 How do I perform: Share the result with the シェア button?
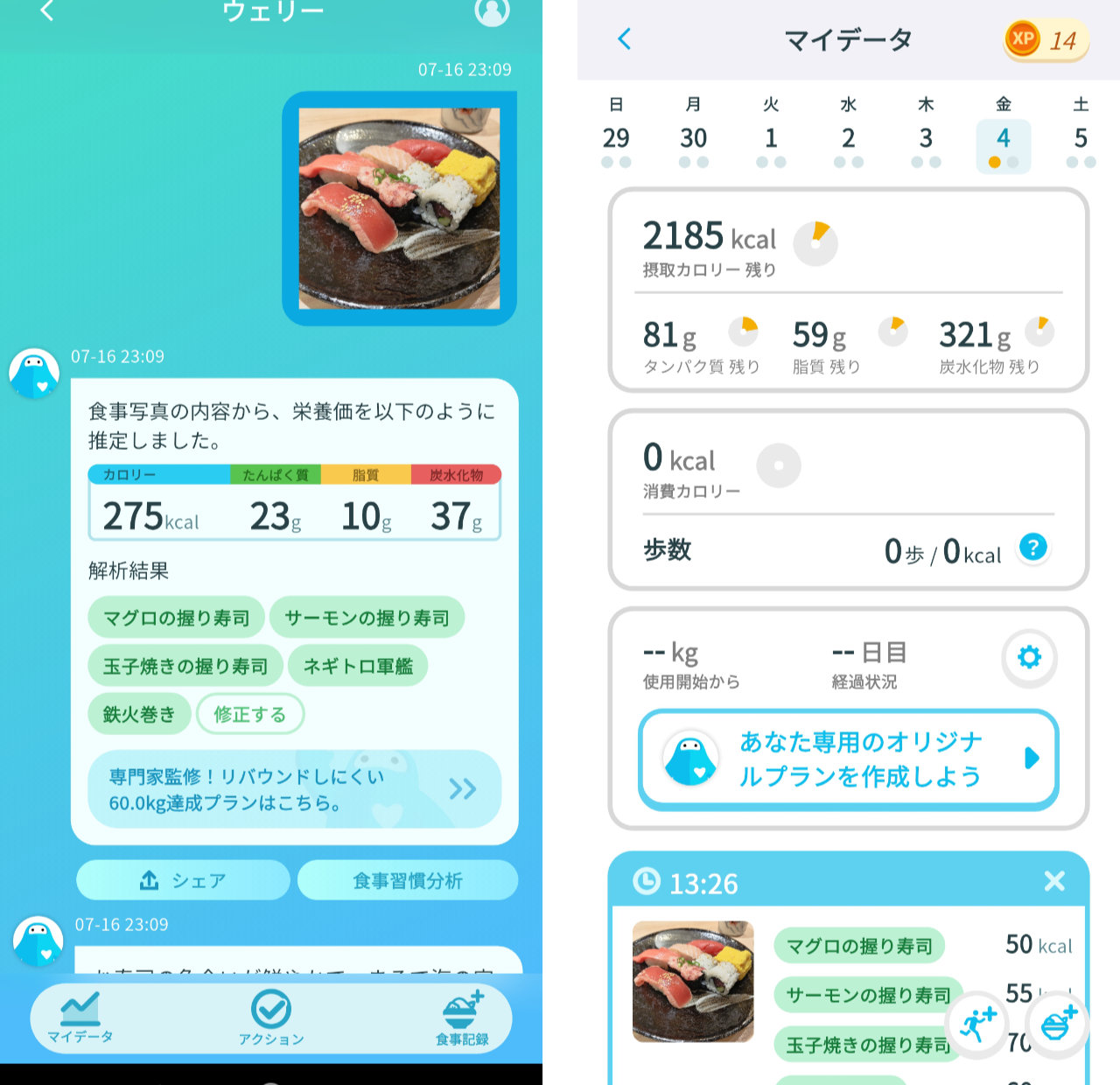183,880
